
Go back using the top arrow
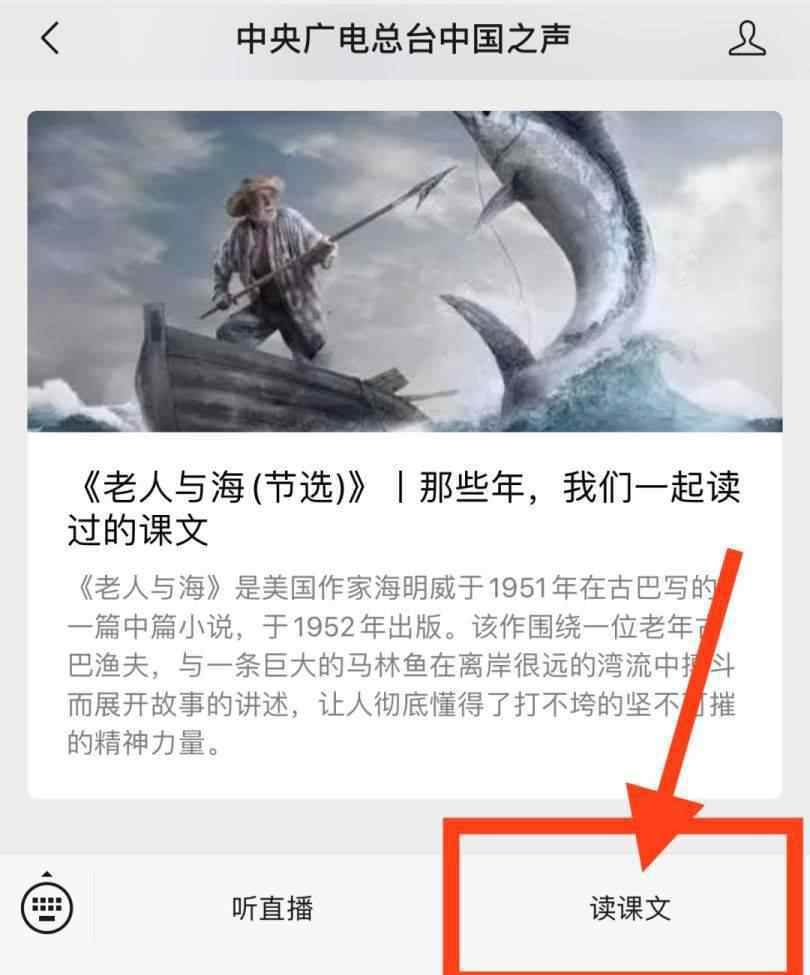tap(50, 39)
